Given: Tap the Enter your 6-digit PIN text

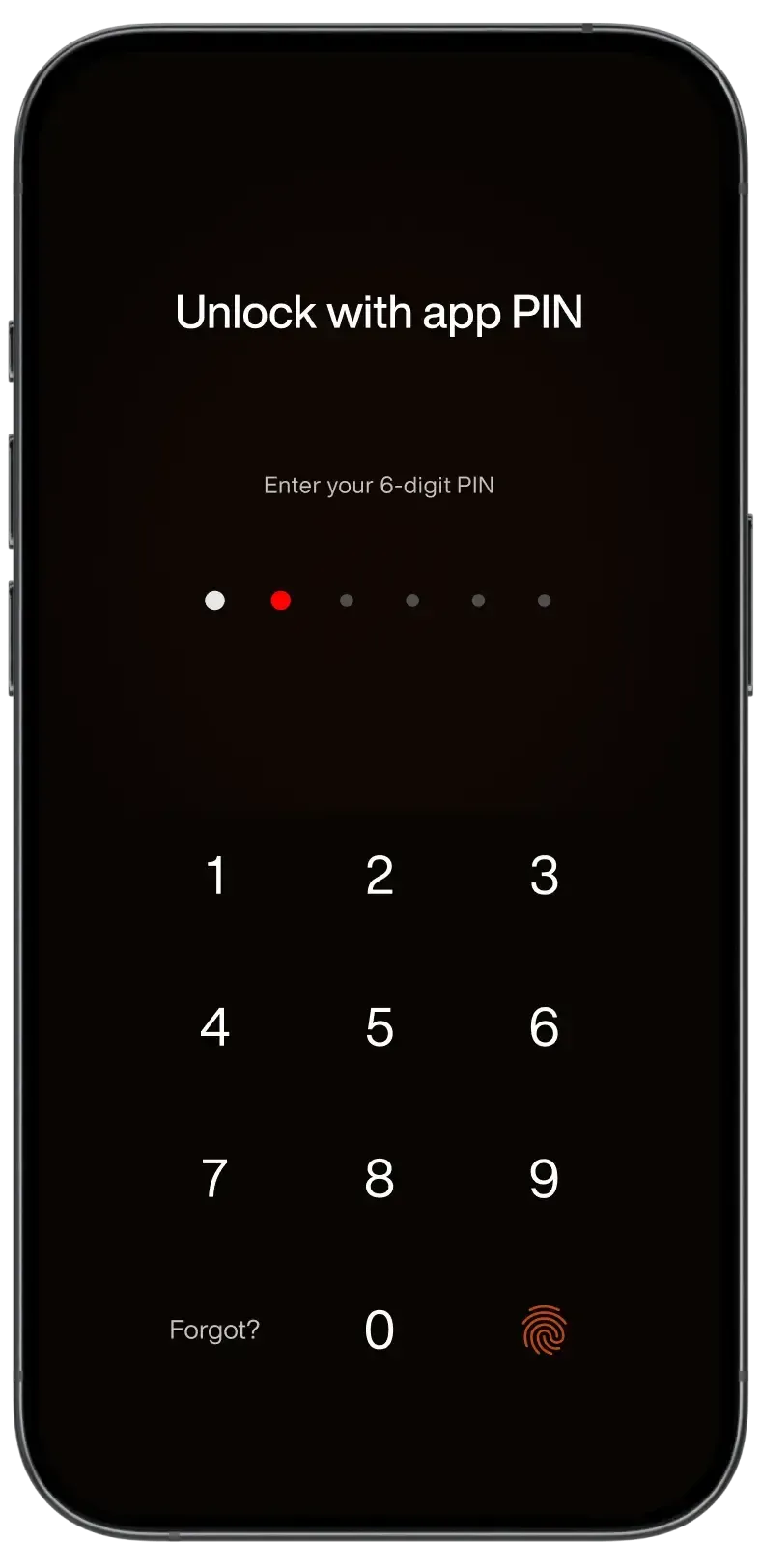Looking at the screenshot, I should (x=380, y=486).
